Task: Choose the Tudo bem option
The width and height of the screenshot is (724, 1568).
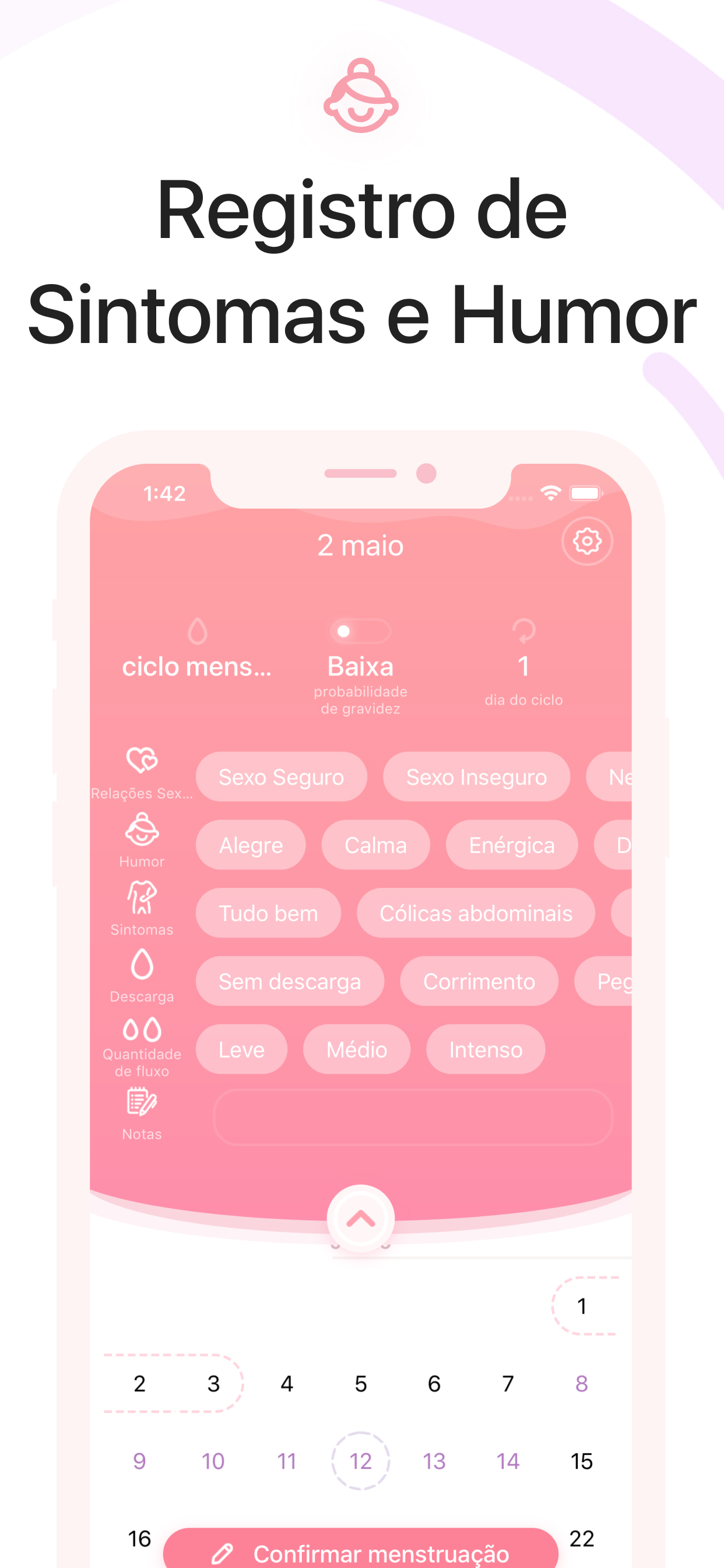Action: pos(268,913)
